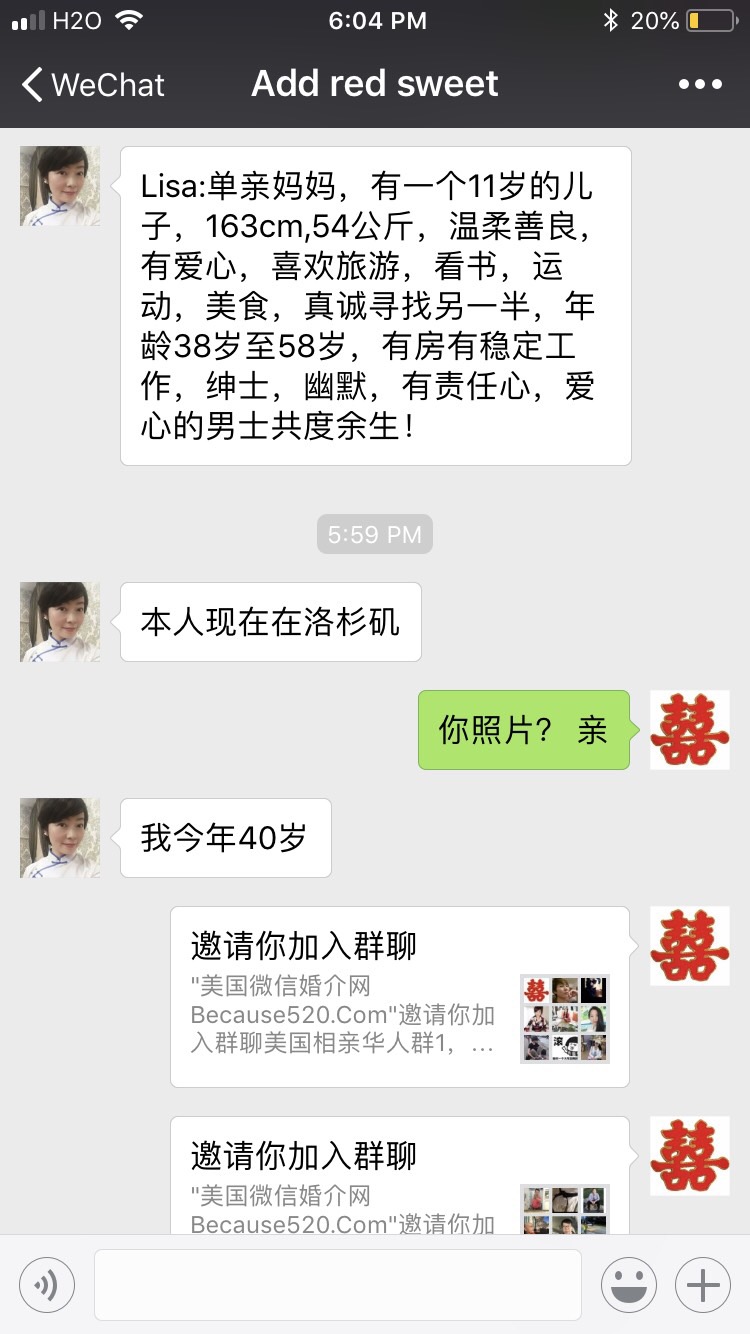This screenshot has width=750, height=1334.
Task: Go back to the WeChat chat list
Action: click(x=92, y=84)
